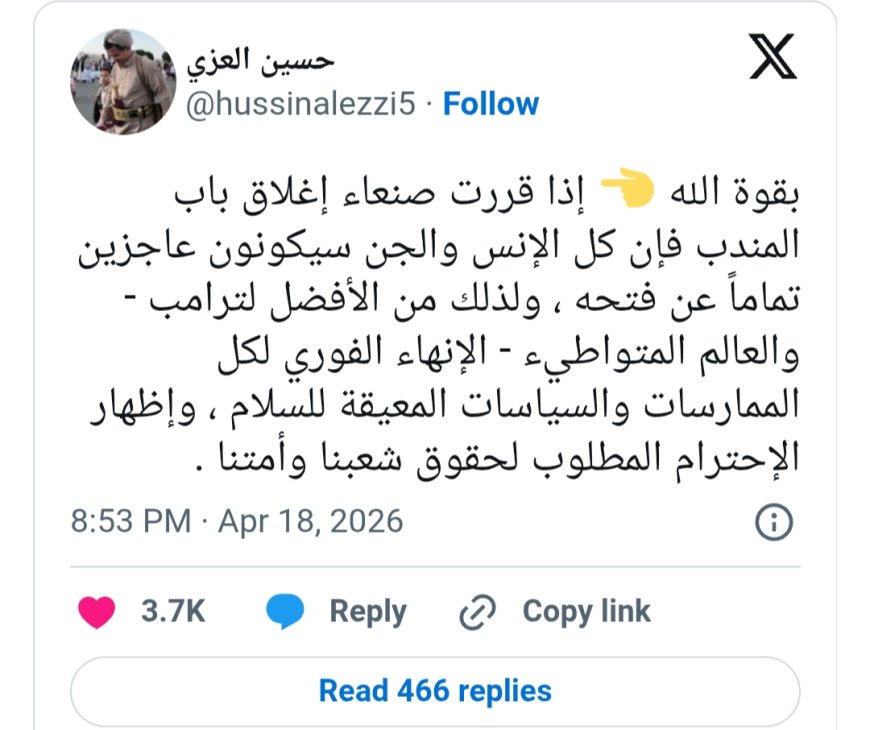This screenshot has height=730, width=870.
Task: Open the @hussinalezzi5 handle
Action: pos(301,103)
